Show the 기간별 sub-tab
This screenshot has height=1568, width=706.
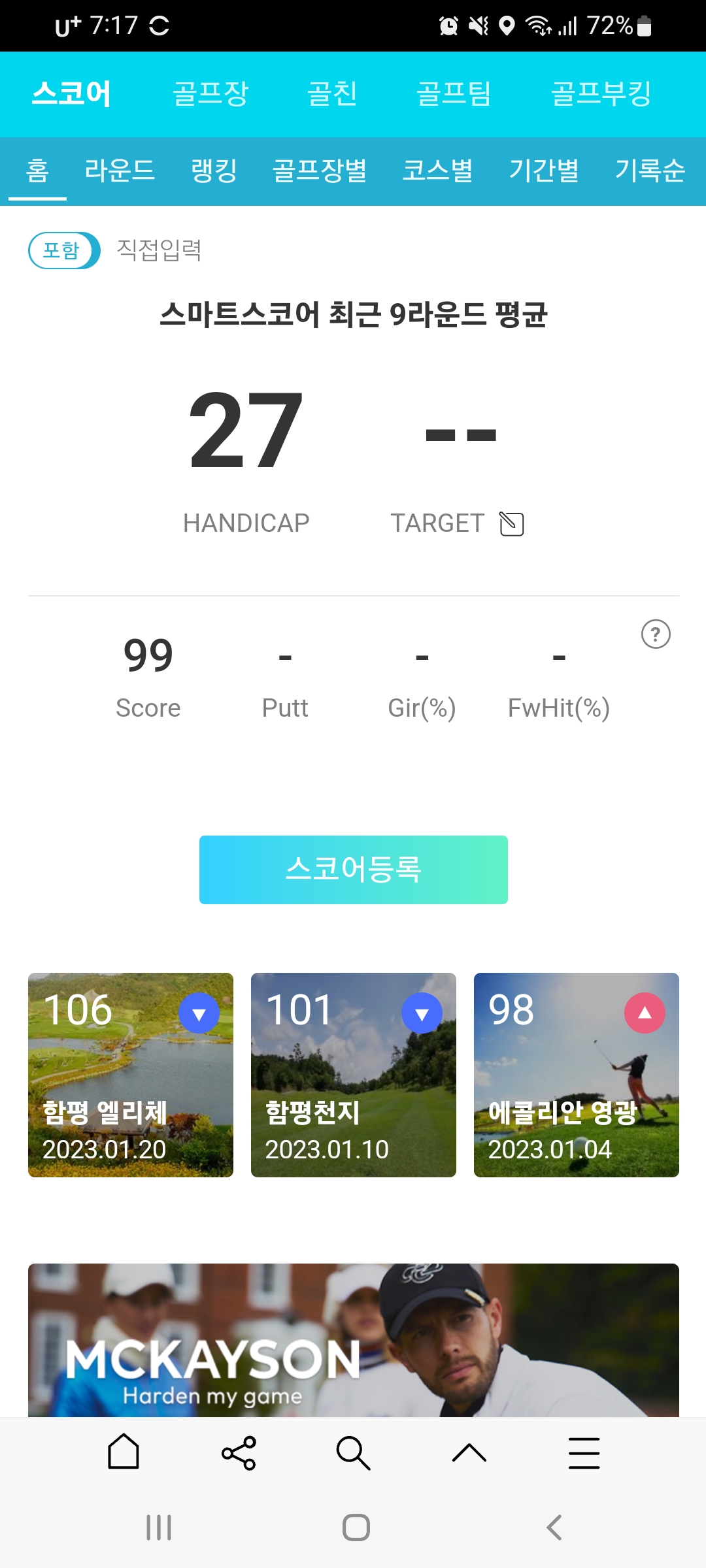544,171
